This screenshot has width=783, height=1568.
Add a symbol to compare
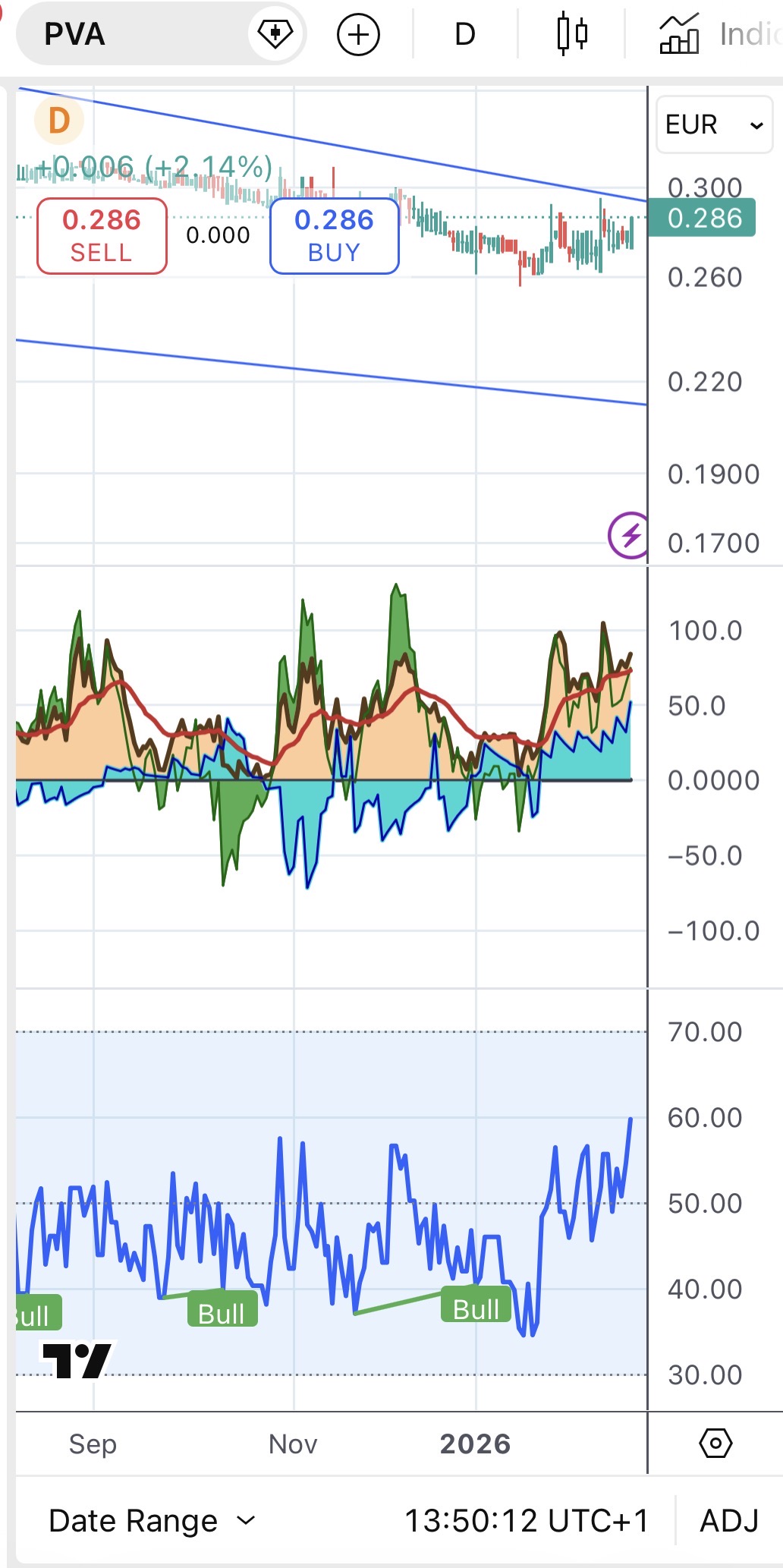(x=358, y=34)
